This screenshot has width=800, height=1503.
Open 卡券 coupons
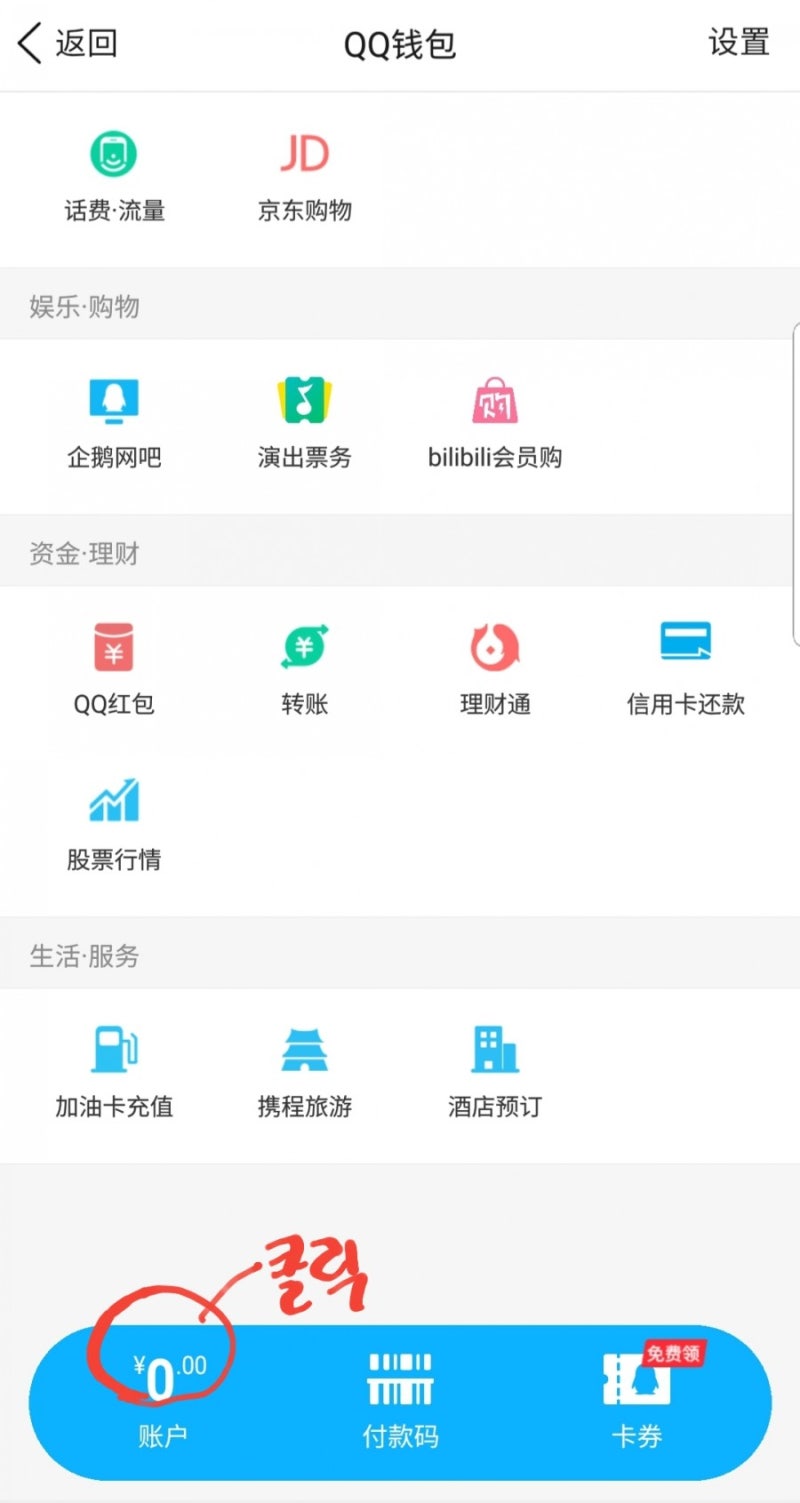[637, 1401]
